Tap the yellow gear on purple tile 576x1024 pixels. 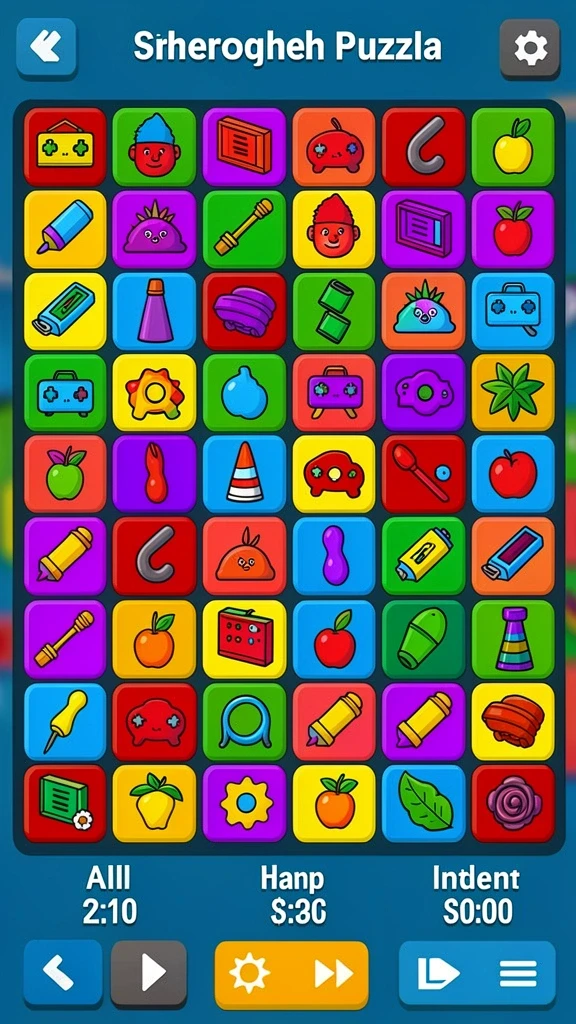244,803
